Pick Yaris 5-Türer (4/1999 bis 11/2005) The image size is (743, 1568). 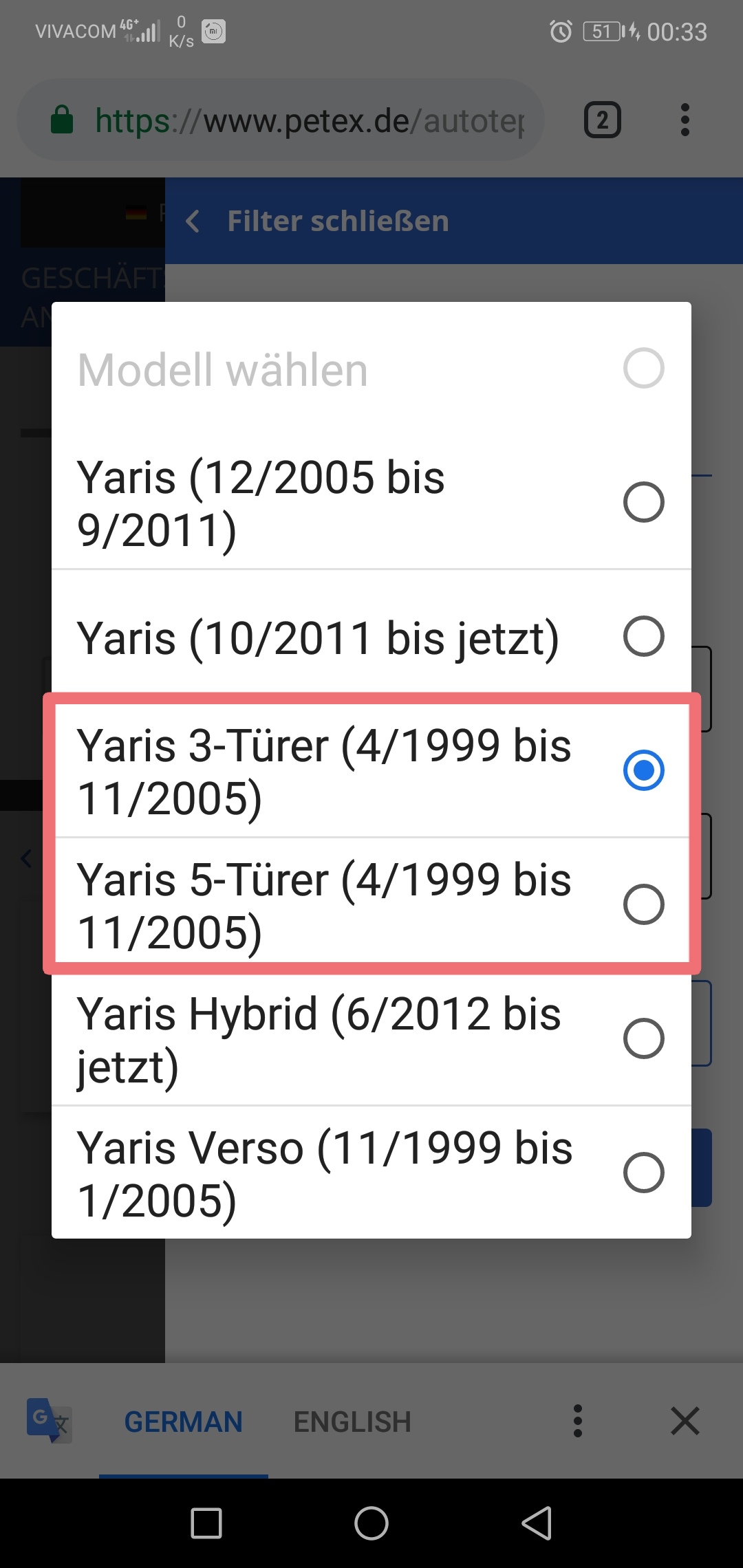click(371, 905)
